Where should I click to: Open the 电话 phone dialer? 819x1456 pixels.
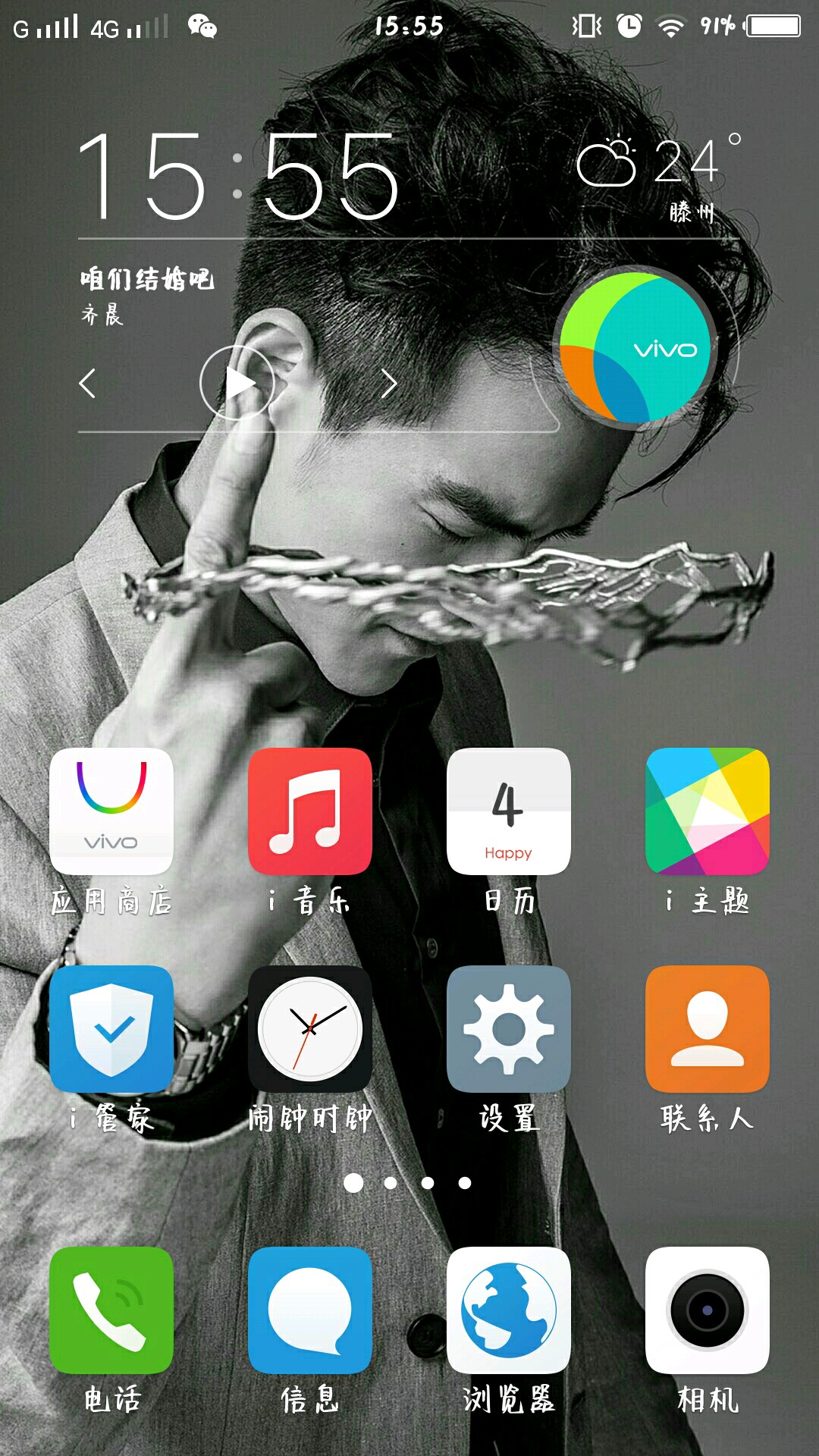(111, 1310)
